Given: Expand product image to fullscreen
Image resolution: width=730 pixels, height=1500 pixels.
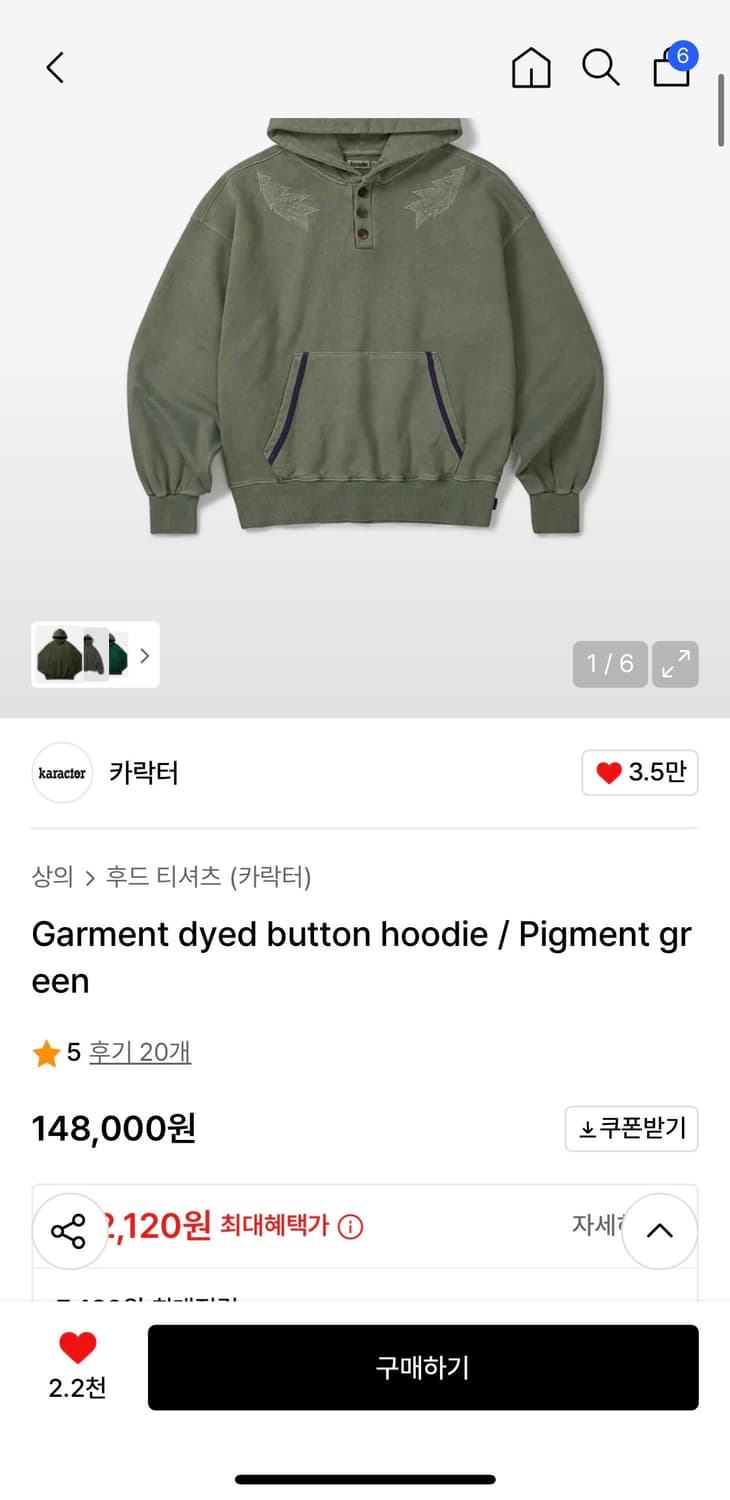Looking at the screenshot, I should click(x=675, y=664).
